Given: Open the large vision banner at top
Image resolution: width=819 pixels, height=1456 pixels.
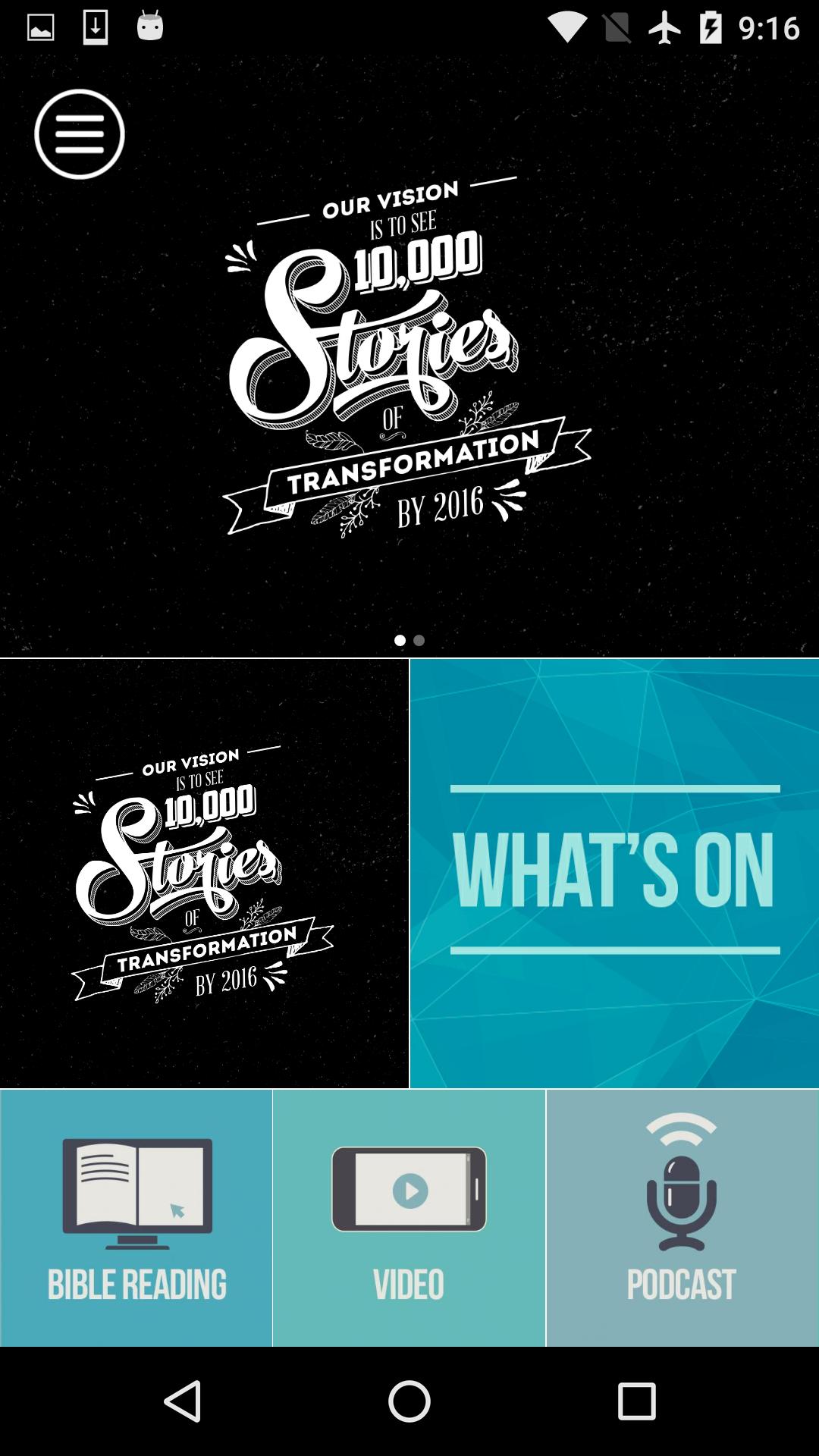Looking at the screenshot, I should [x=409, y=356].
